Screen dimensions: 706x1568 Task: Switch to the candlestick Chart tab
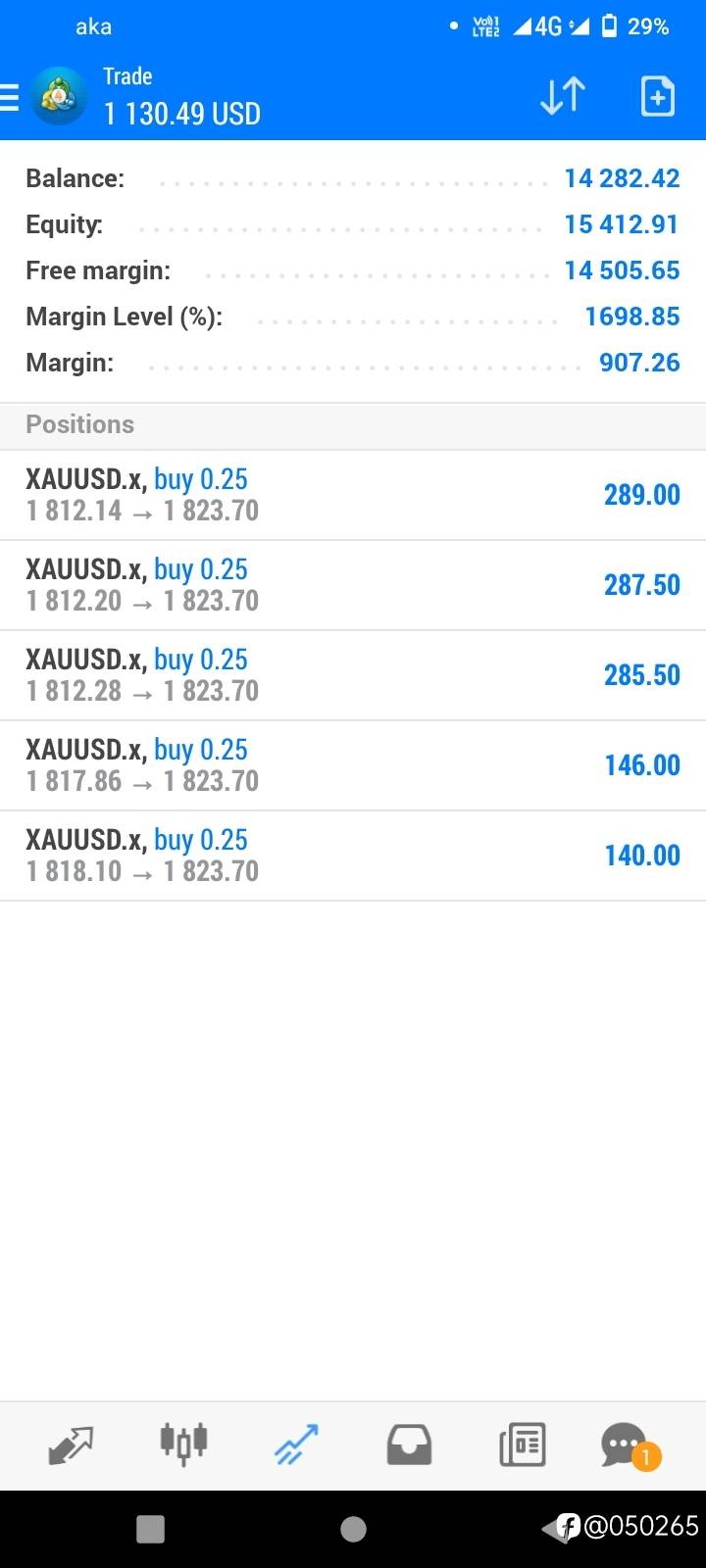click(x=183, y=1444)
